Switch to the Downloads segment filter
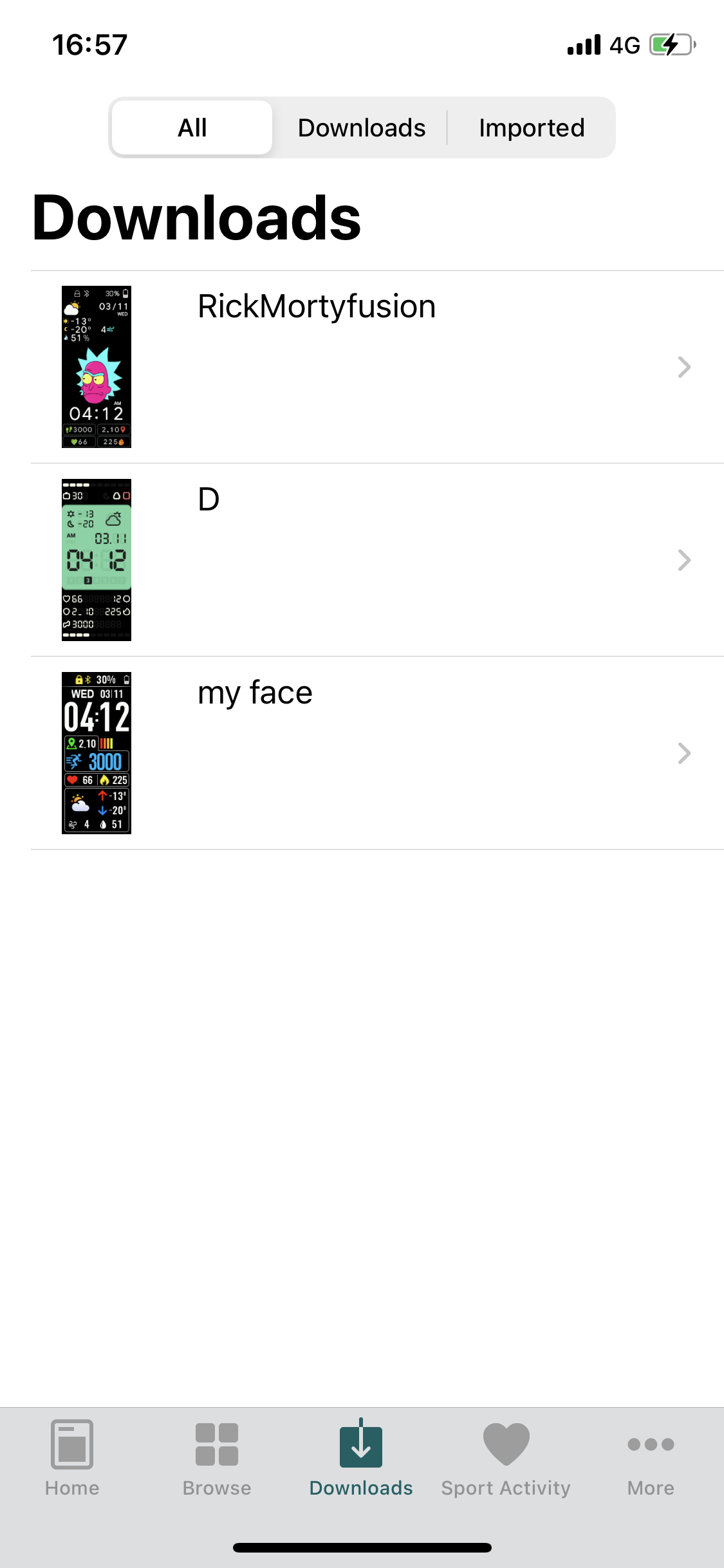 [361, 127]
